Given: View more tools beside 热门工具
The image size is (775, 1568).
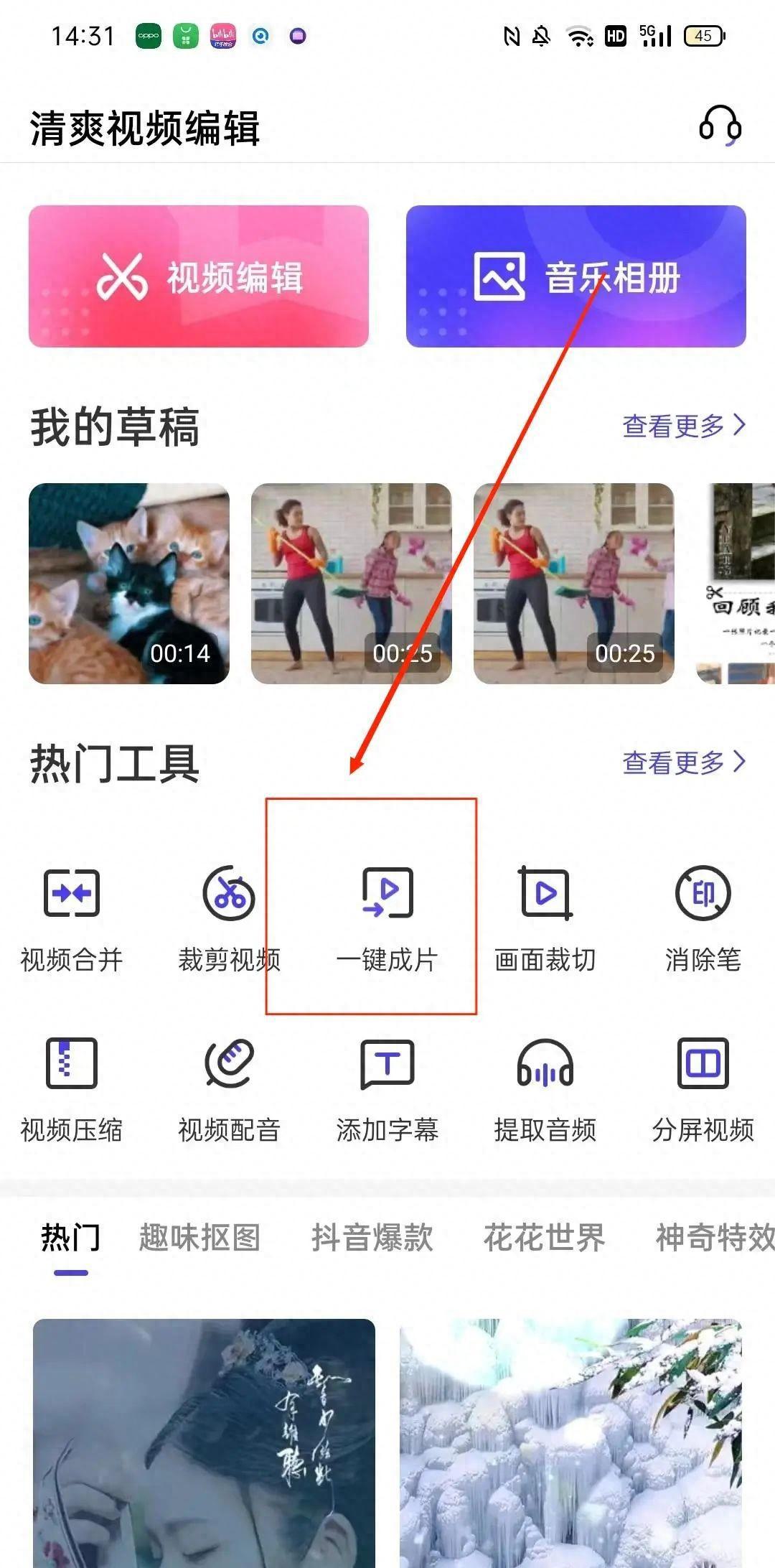Looking at the screenshot, I should [683, 762].
